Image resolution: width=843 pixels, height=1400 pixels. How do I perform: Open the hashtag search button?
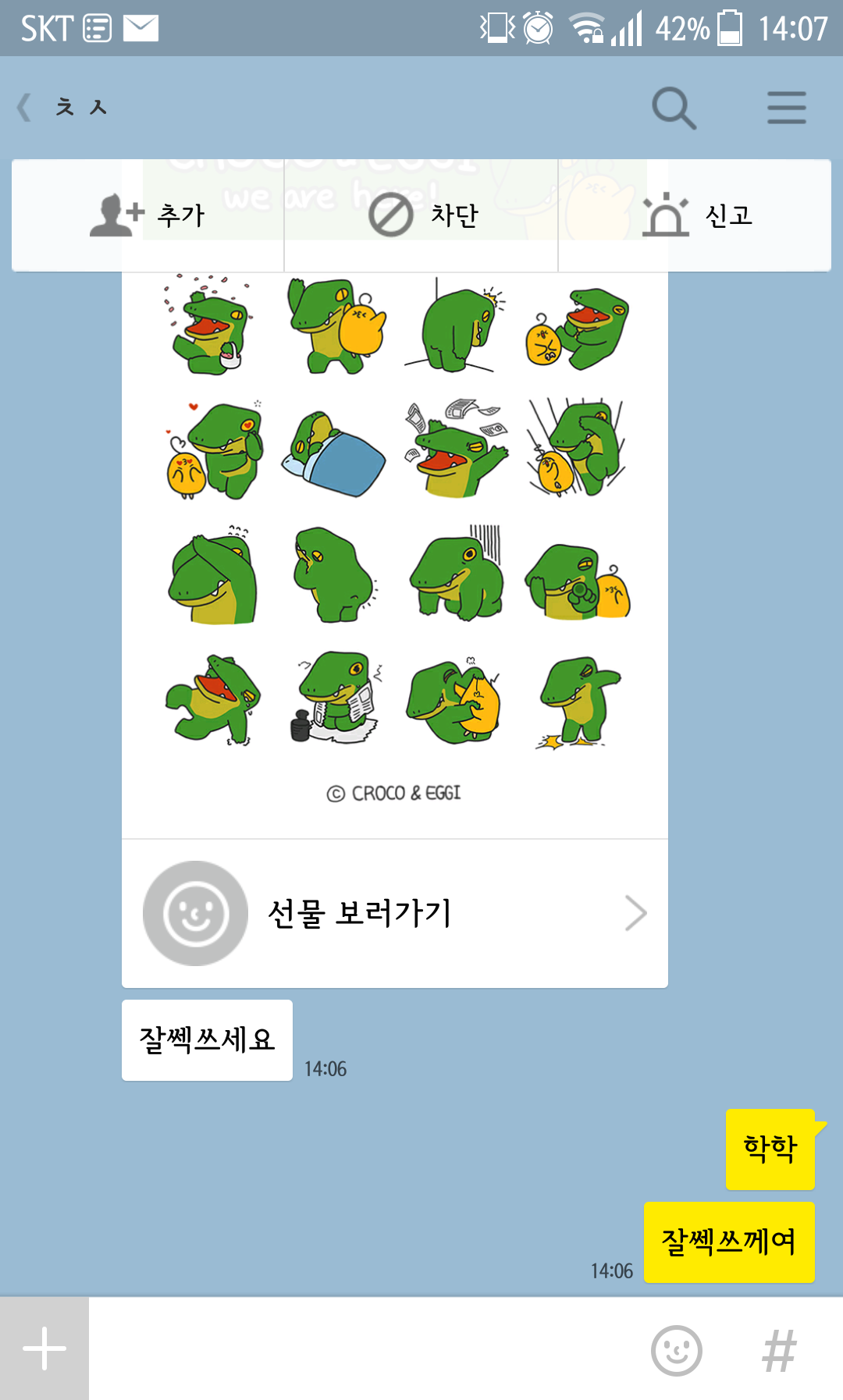coord(779,1350)
